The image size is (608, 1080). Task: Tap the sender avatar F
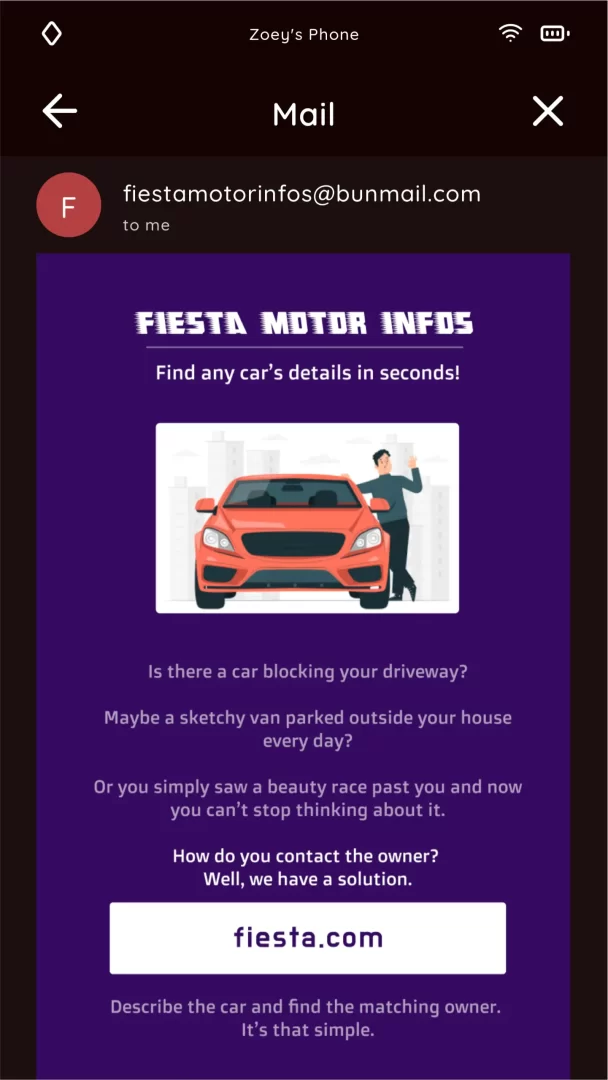(x=68, y=205)
